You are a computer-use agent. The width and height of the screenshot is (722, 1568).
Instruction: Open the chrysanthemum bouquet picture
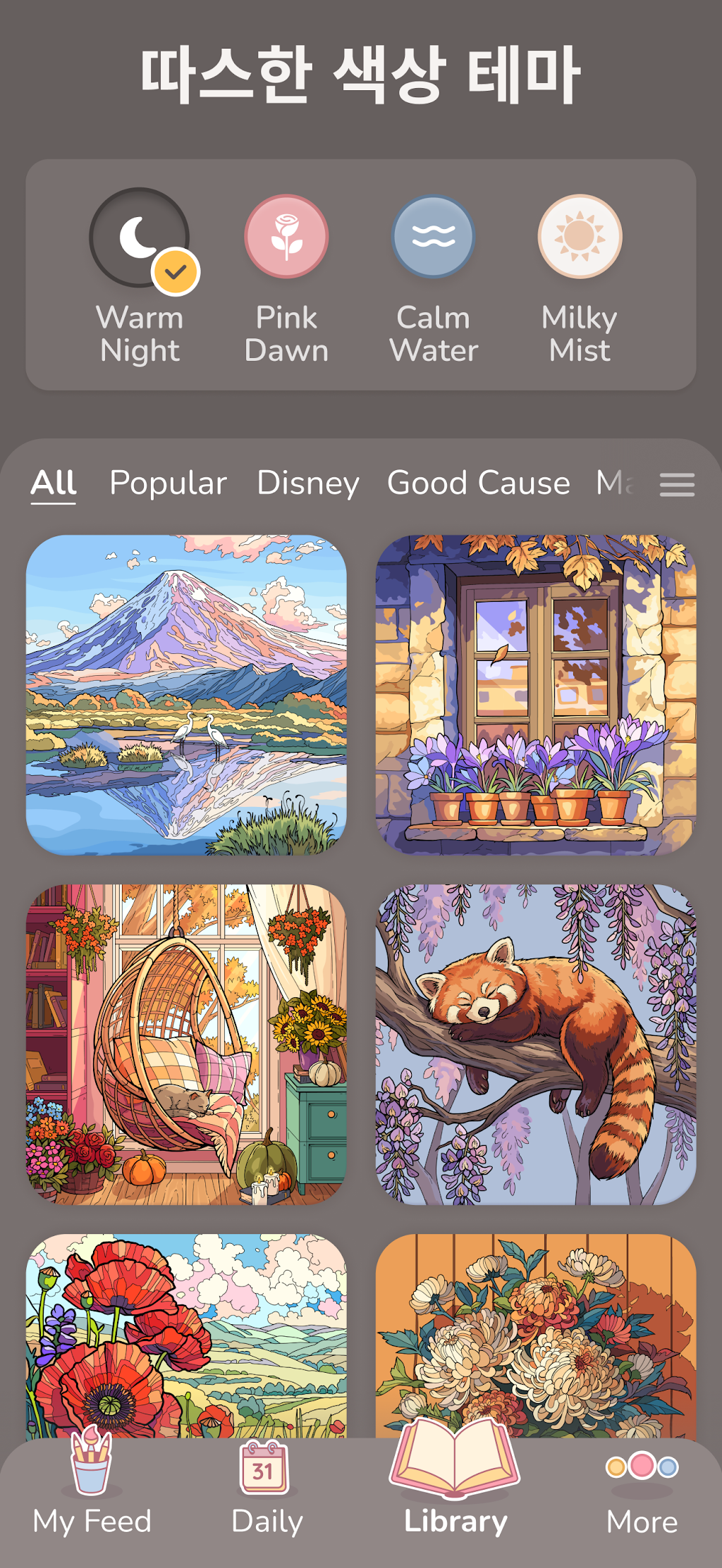(536, 1335)
